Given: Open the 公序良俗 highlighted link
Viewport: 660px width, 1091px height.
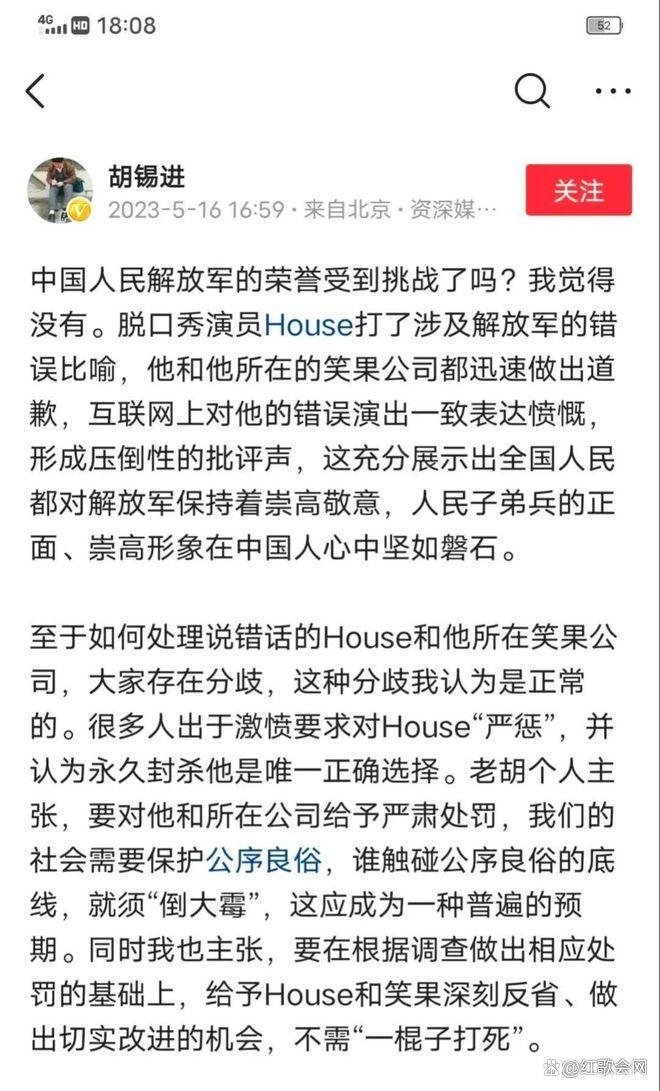Looking at the screenshot, I should point(264,861).
